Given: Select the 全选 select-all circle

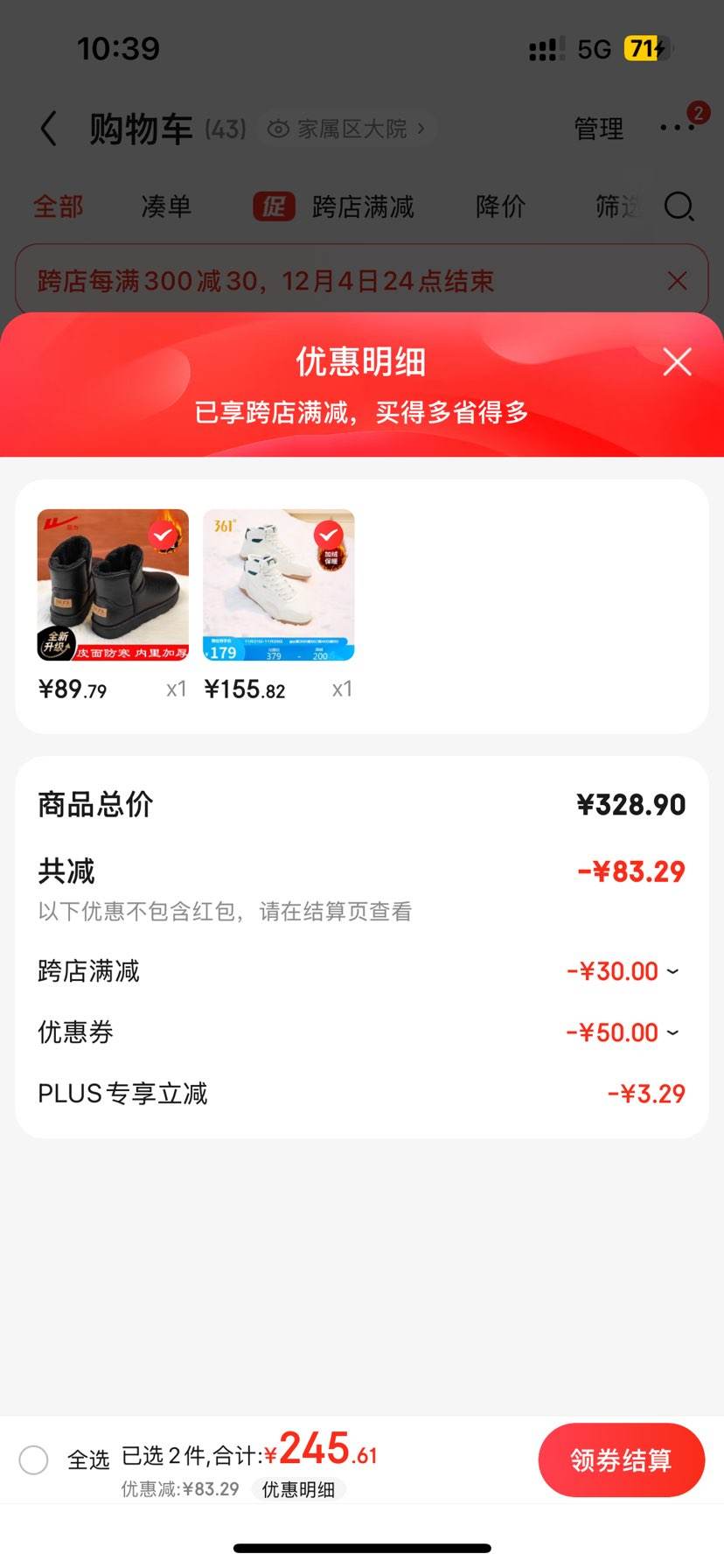Looking at the screenshot, I should coord(33,1459).
